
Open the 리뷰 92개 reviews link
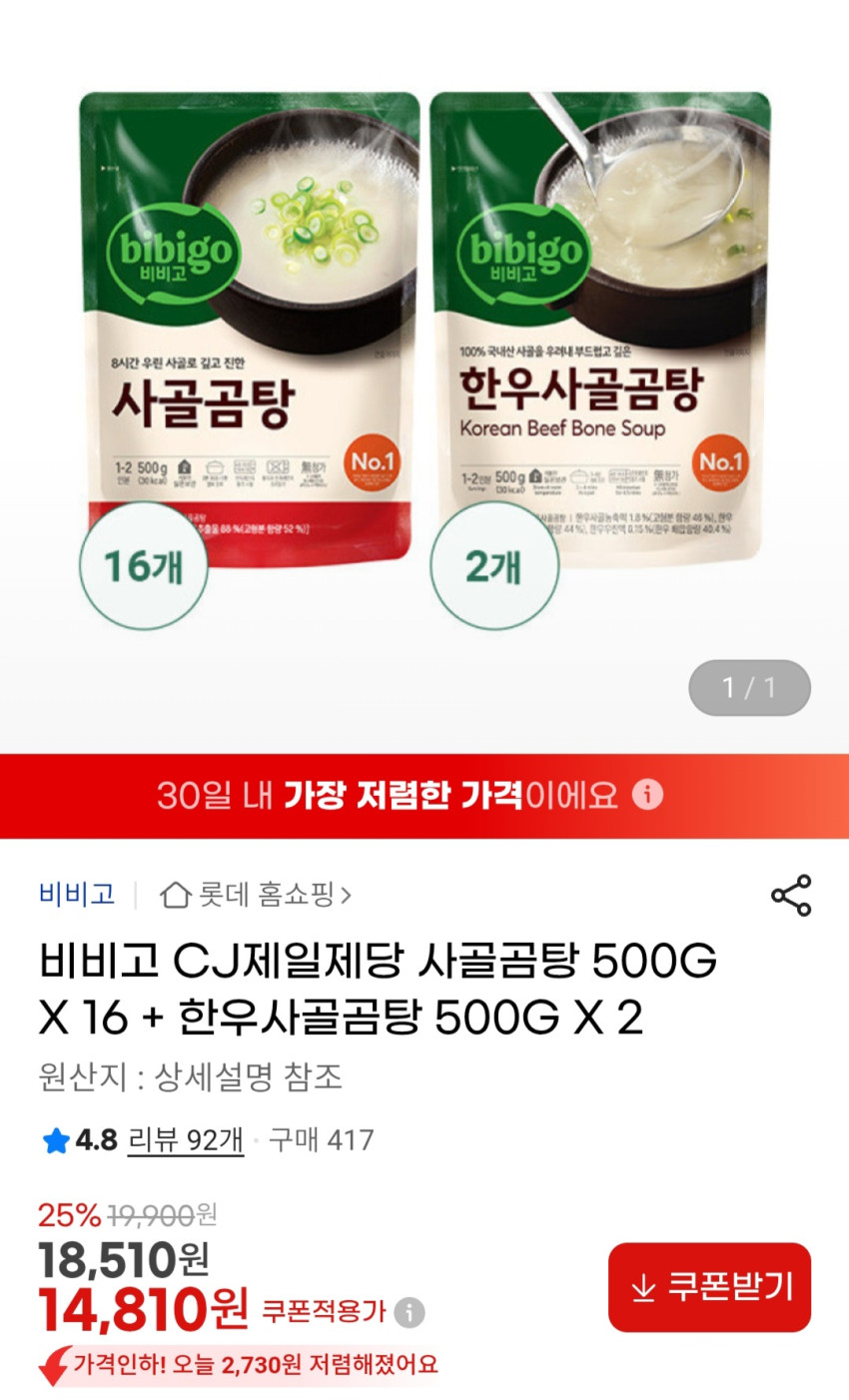pyautogui.click(x=186, y=1139)
